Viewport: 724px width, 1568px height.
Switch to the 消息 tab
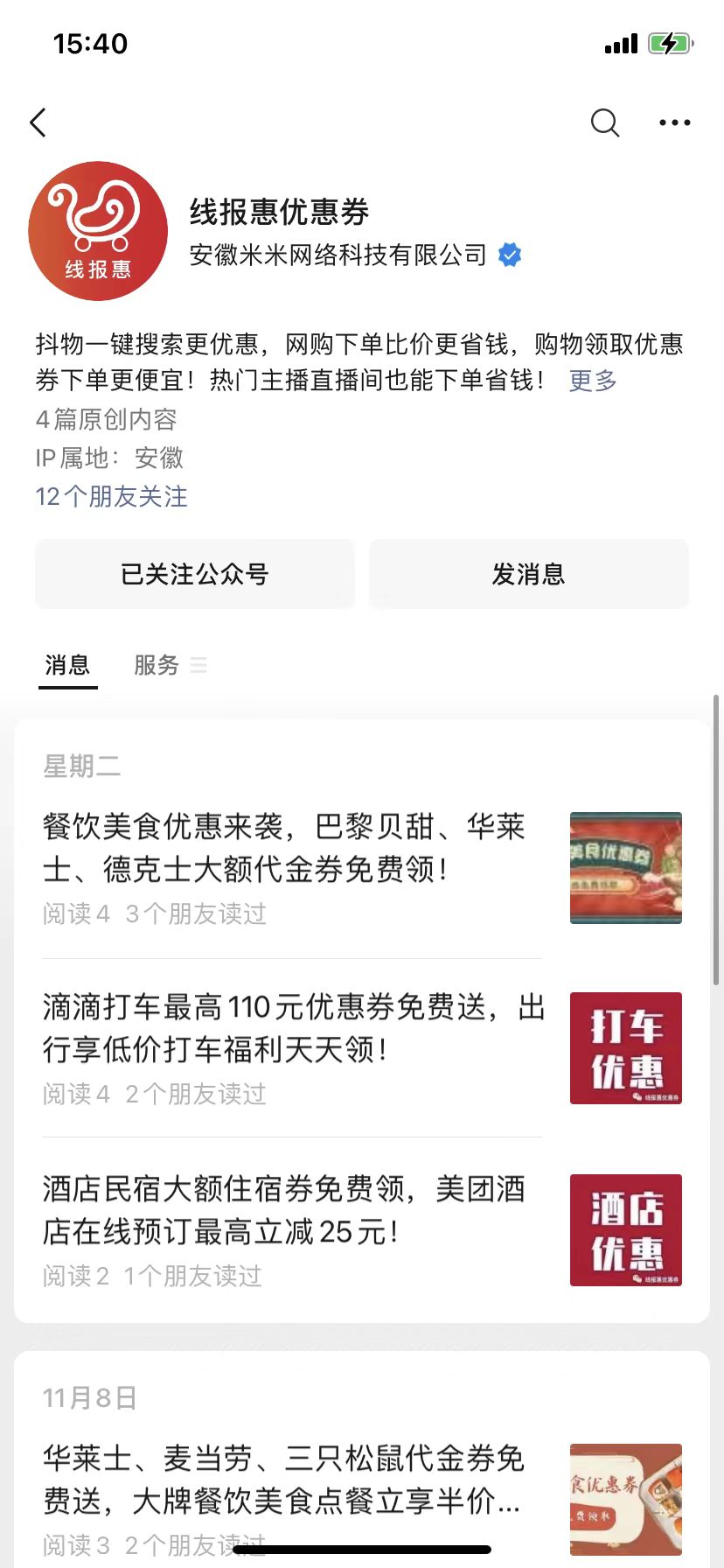(67, 665)
